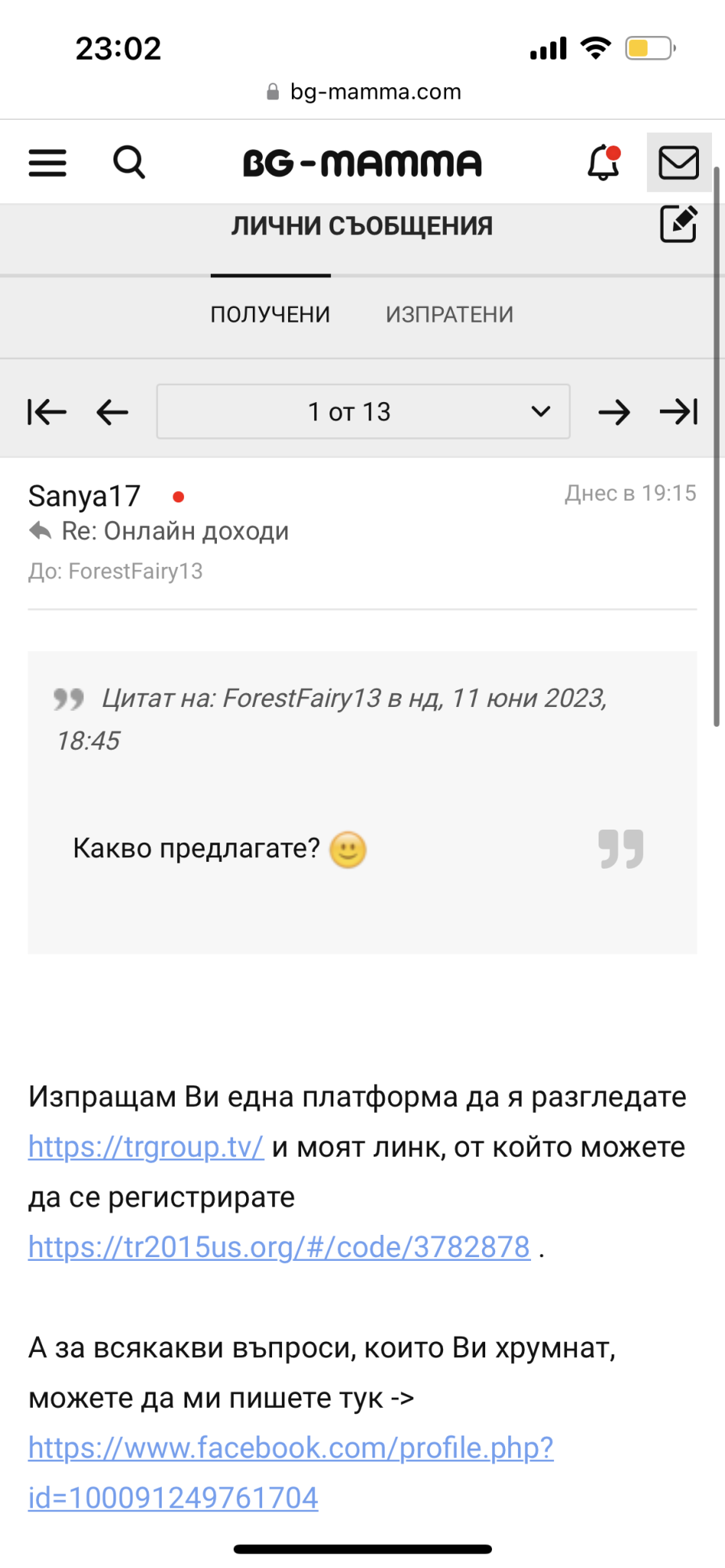The width and height of the screenshot is (725, 1568).
Task: Open the trgroup.tv link
Action: point(146,1147)
